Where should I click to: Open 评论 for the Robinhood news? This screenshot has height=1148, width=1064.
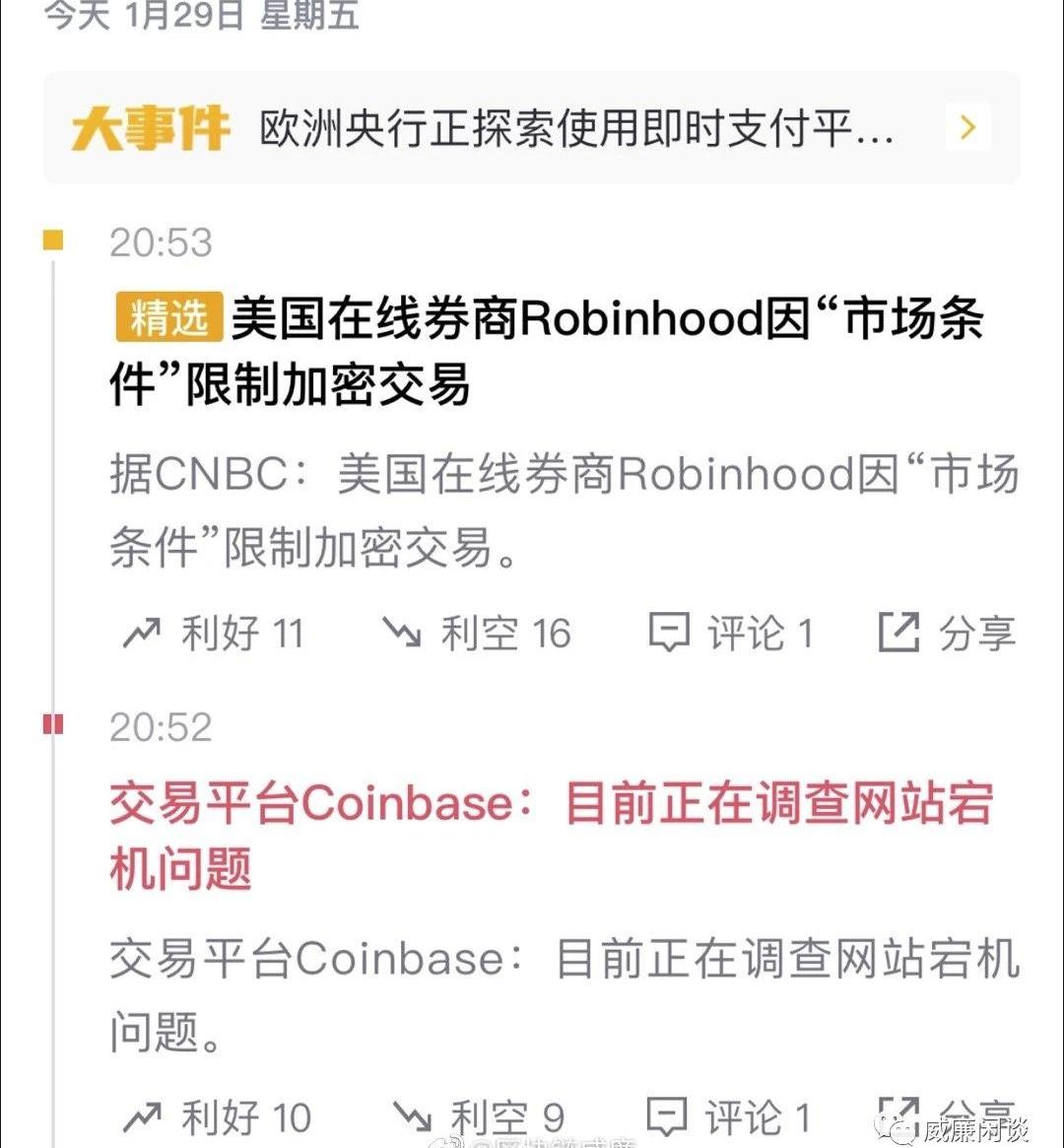pos(731,634)
